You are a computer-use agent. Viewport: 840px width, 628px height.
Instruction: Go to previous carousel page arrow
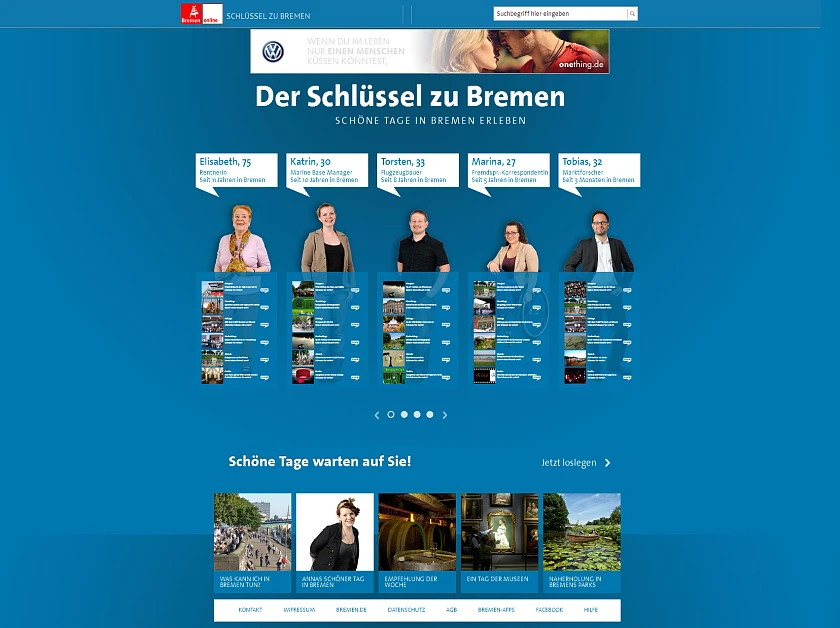tap(377, 414)
